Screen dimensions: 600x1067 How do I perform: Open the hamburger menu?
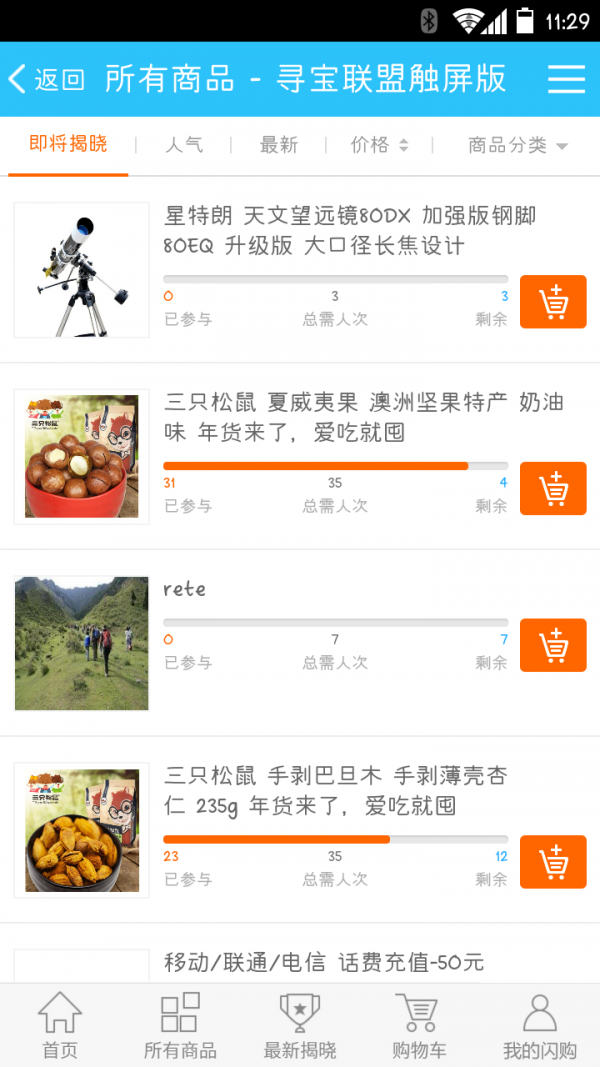[x=566, y=80]
